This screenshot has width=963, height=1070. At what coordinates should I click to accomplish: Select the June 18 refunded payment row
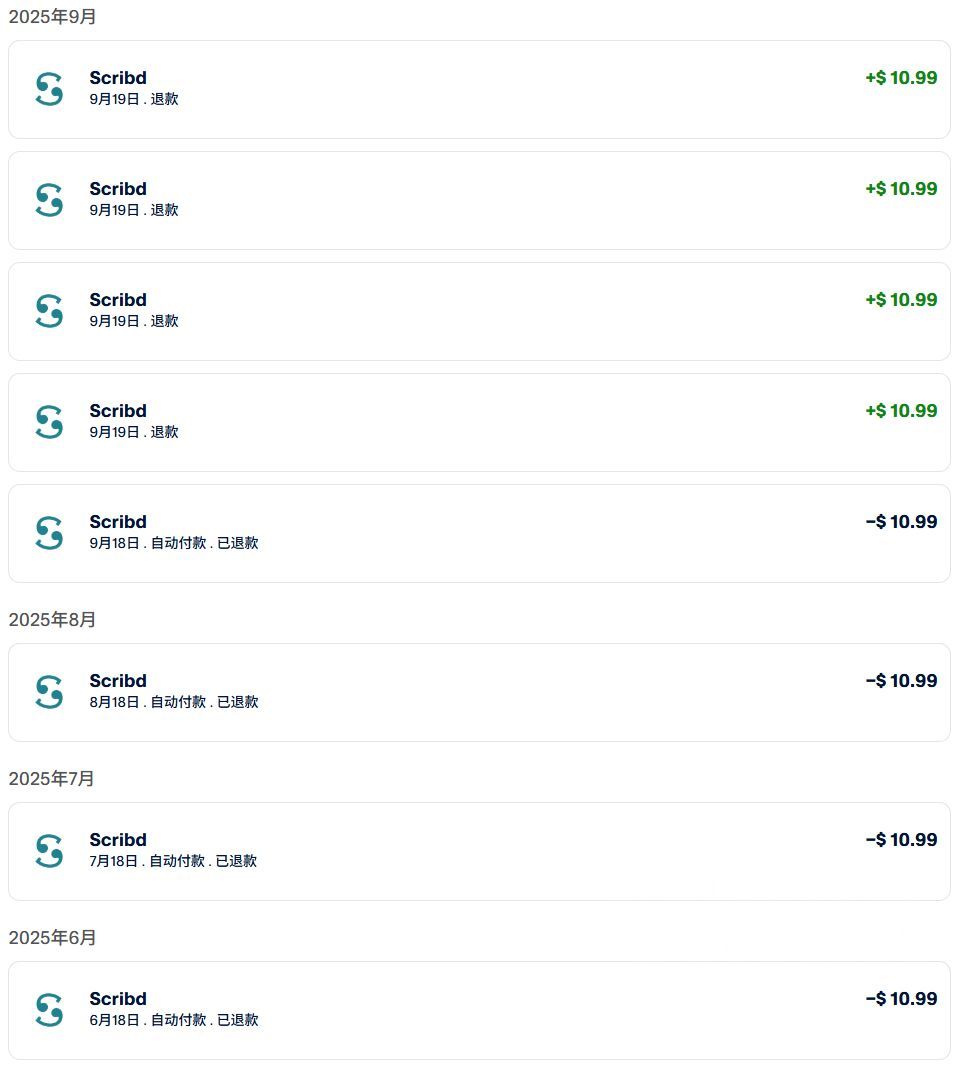(480, 1010)
